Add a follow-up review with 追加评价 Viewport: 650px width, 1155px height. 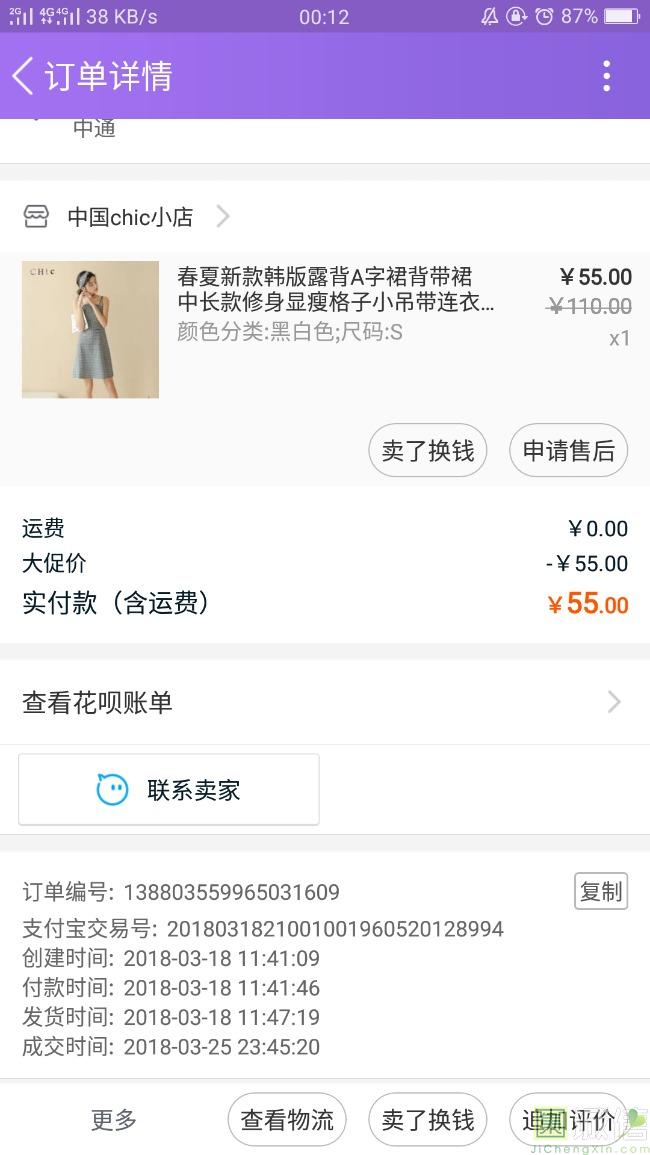pos(568,1120)
